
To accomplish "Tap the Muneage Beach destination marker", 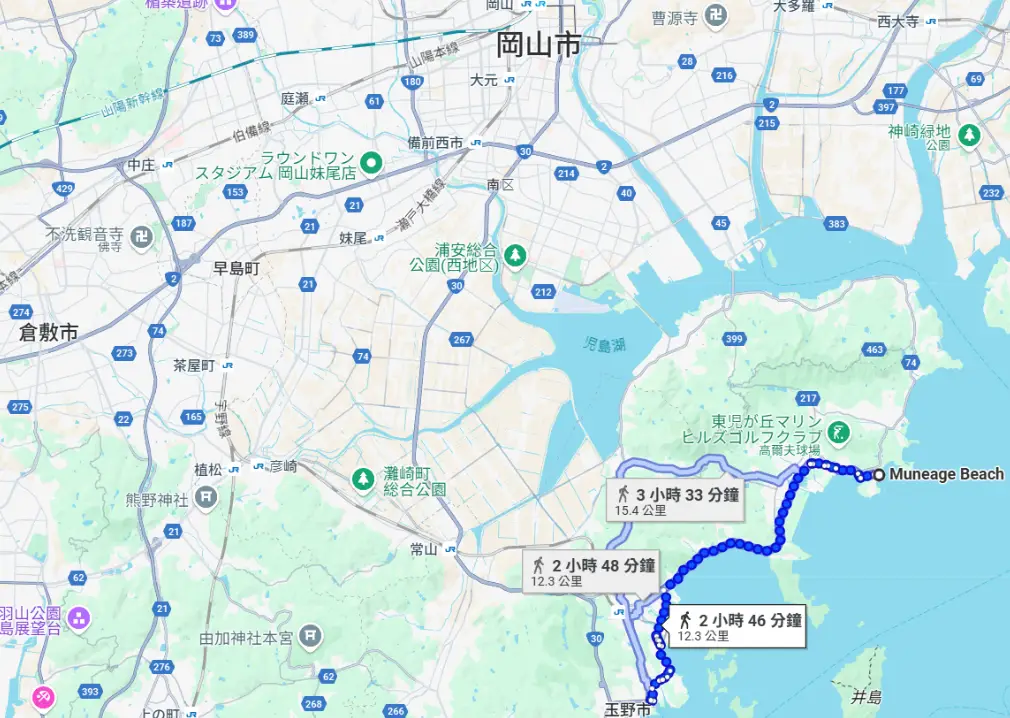I will (878, 475).
